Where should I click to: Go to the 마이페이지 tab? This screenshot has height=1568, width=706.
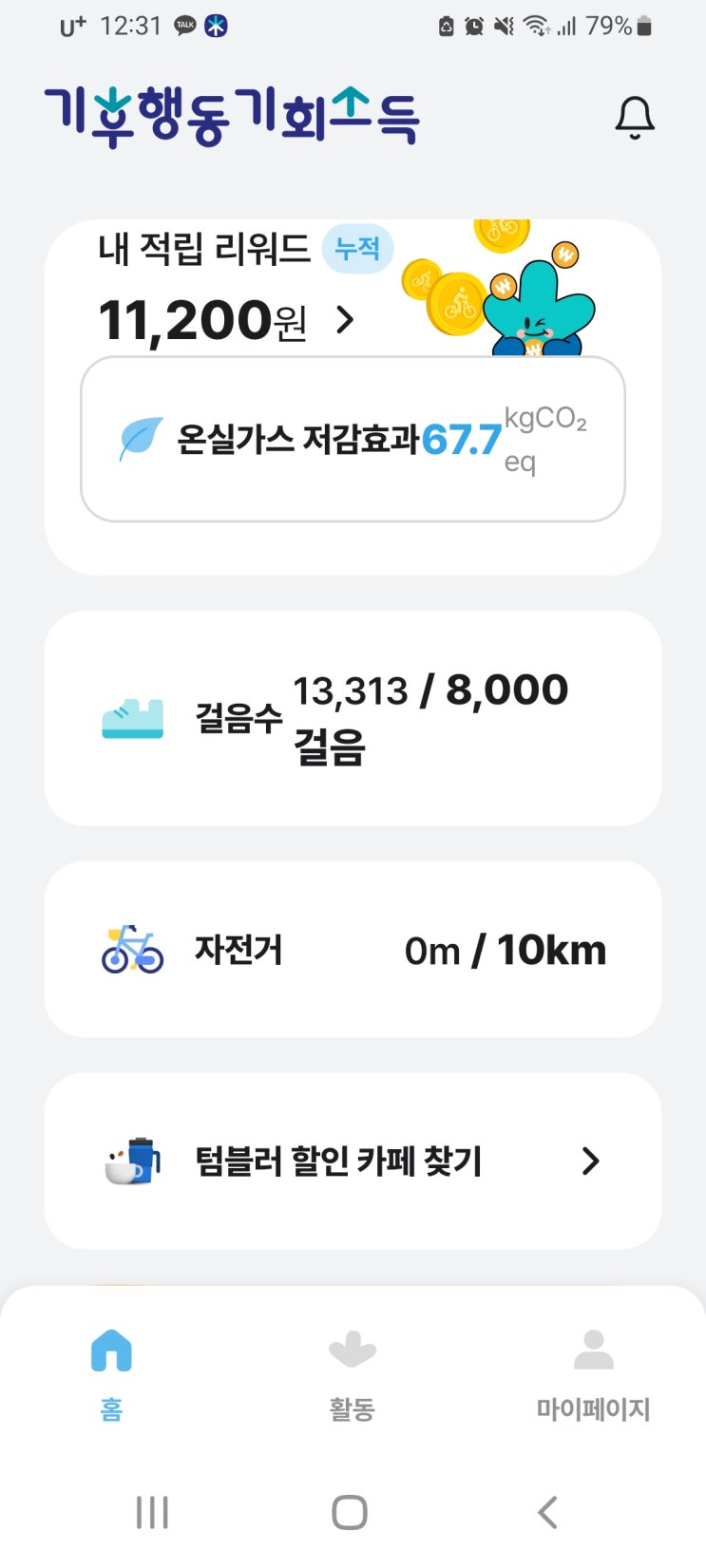click(x=593, y=1371)
